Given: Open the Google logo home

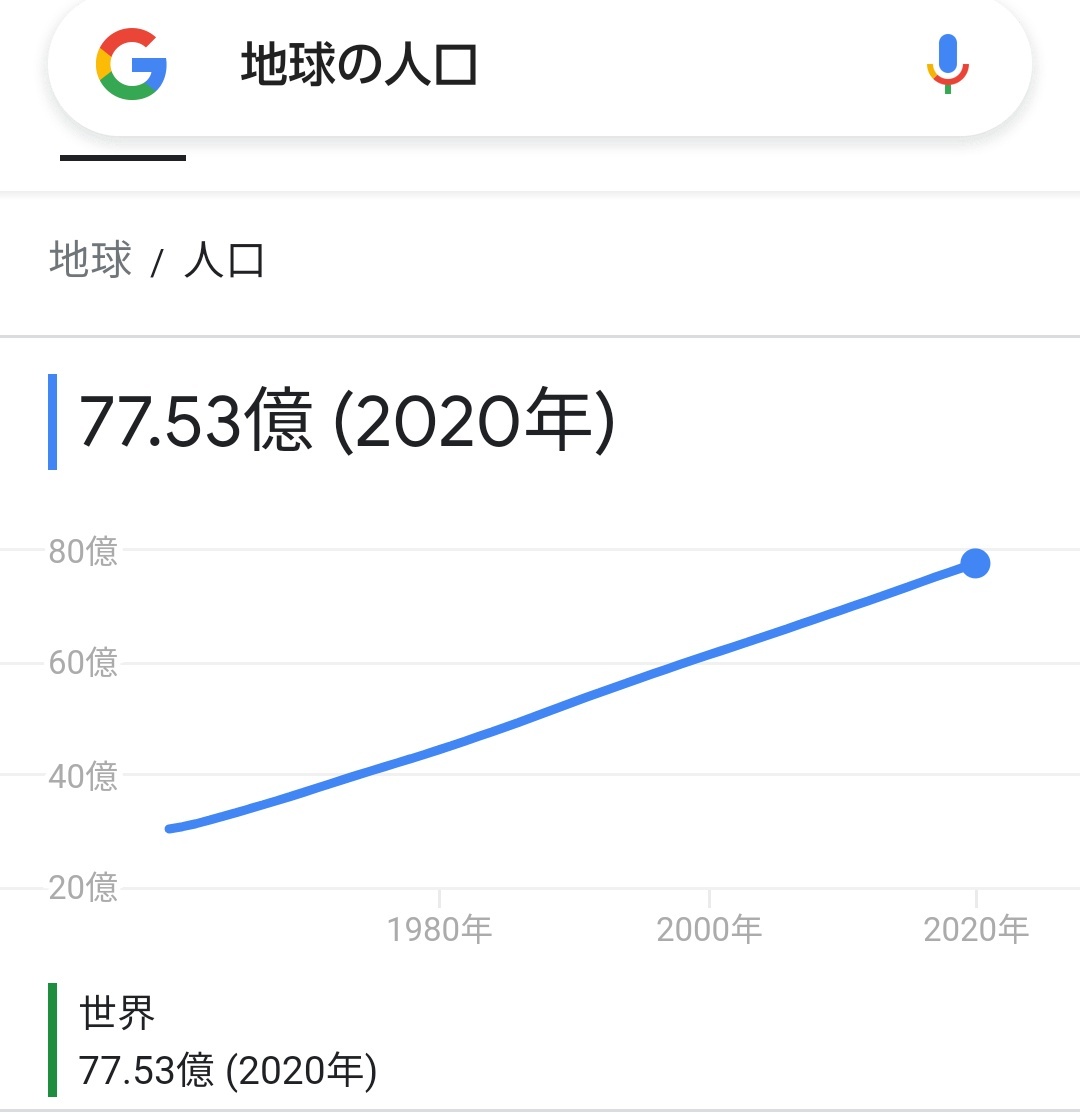Looking at the screenshot, I should pos(132,65).
